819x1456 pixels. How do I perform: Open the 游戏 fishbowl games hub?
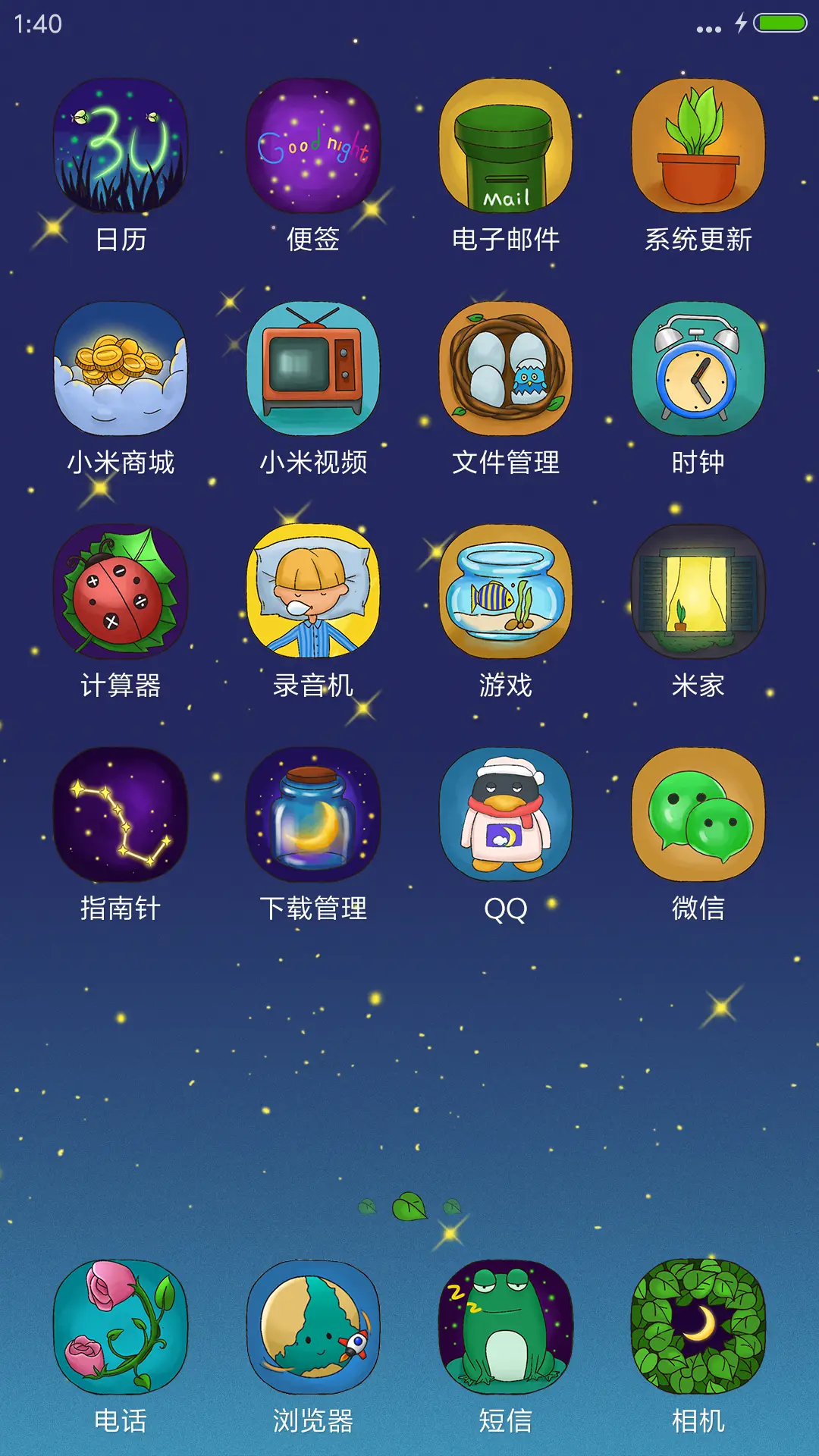click(x=505, y=593)
